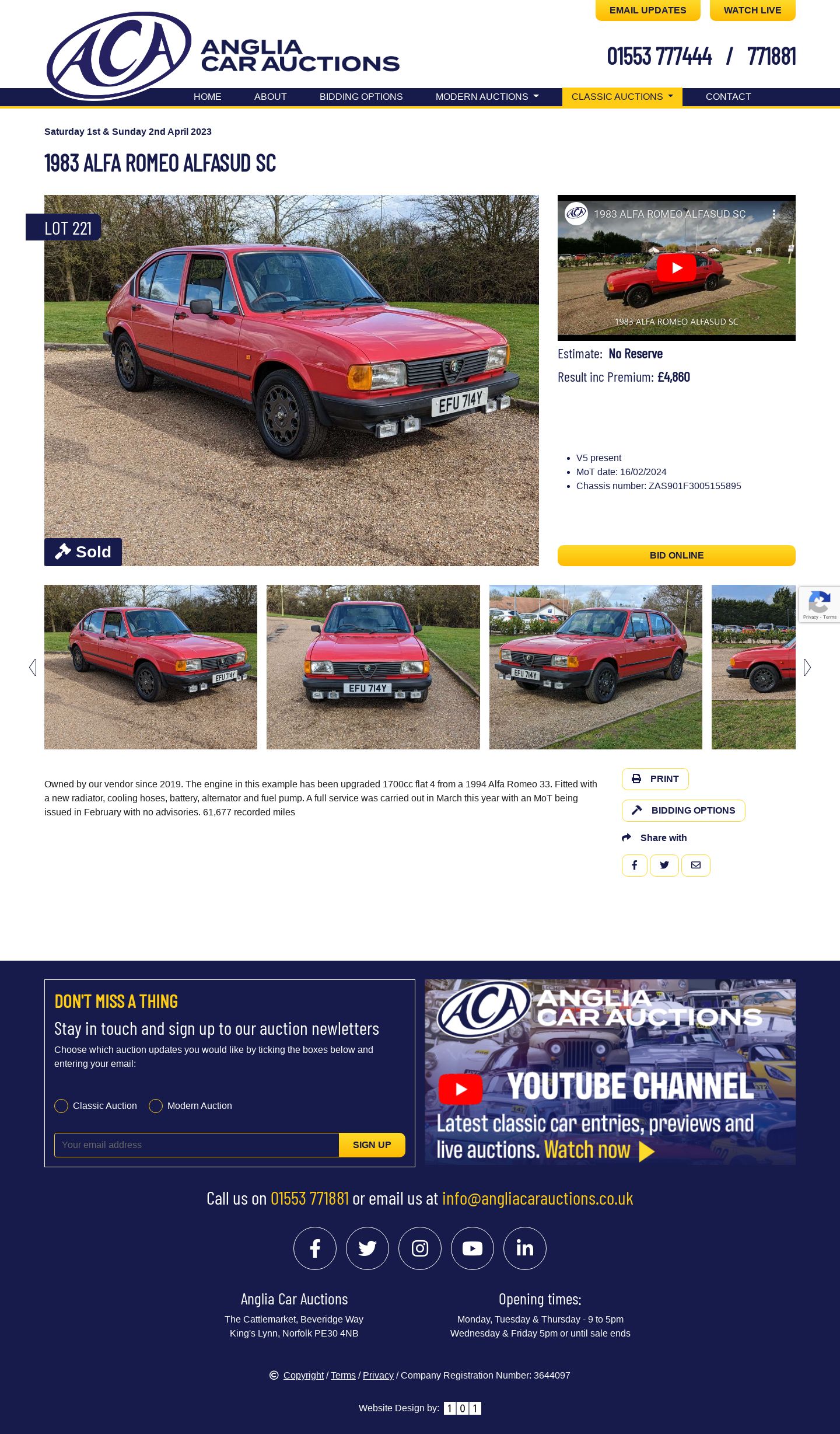Print this lot page

pos(654,779)
